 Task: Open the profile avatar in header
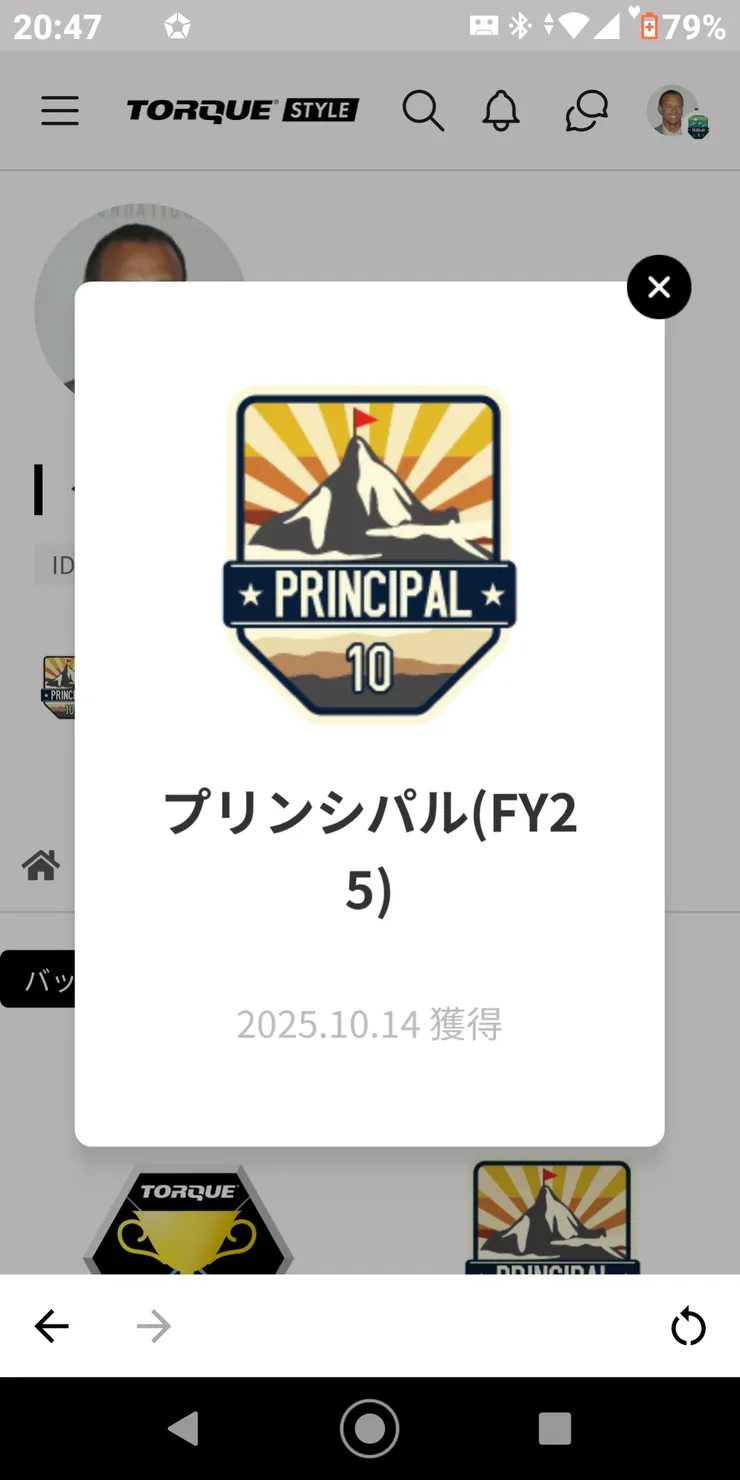click(x=675, y=111)
